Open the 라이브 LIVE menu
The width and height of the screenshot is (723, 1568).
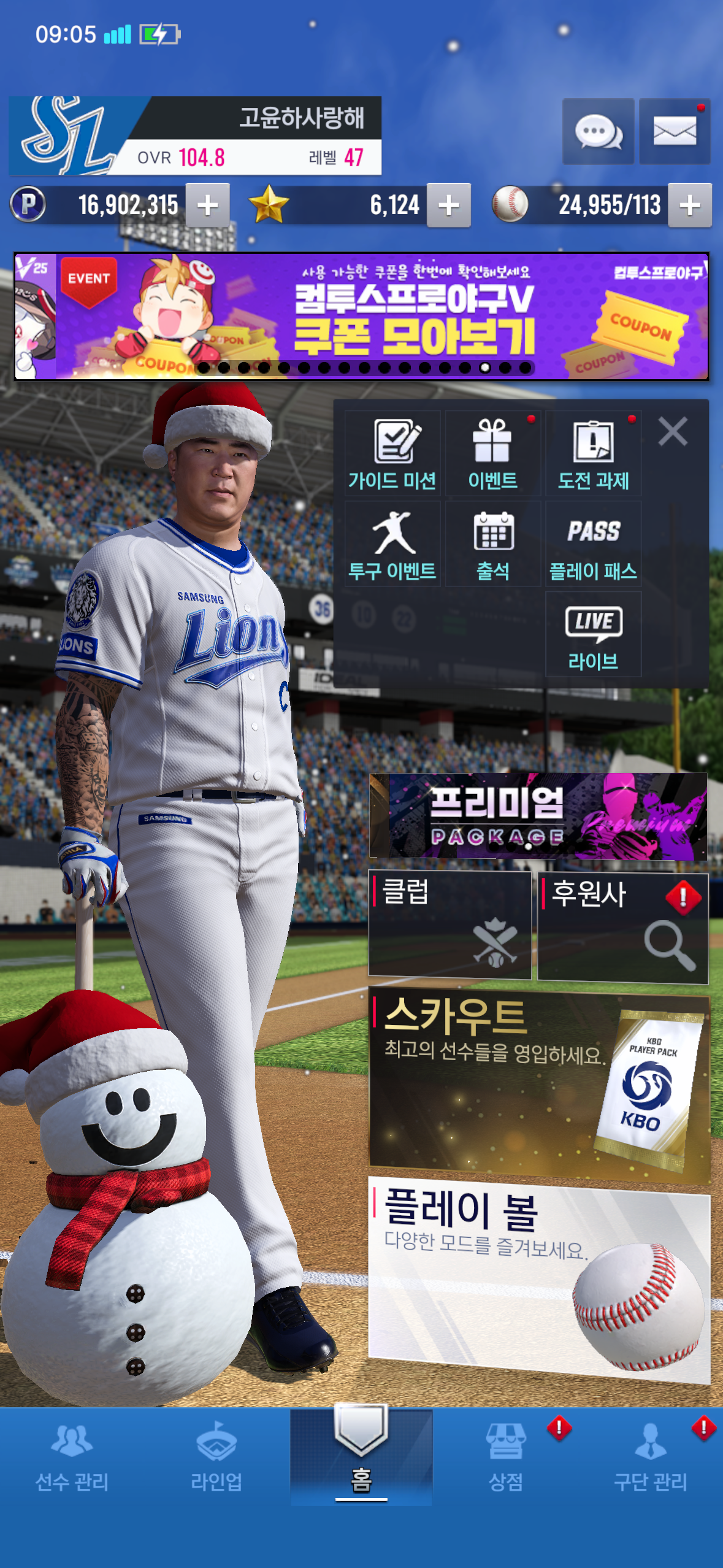(x=593, y=635)
